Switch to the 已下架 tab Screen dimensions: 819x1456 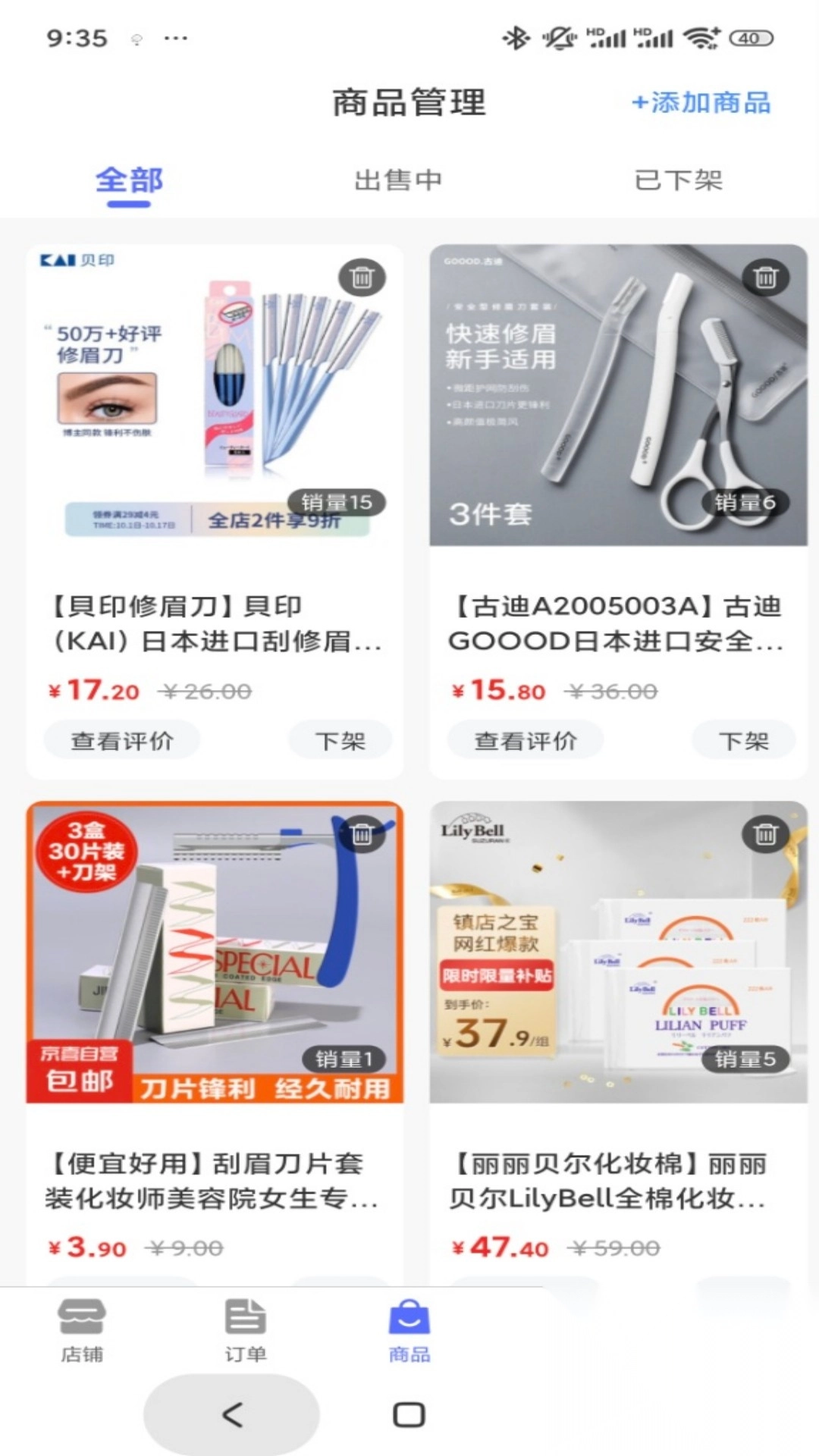click(x=679, y=180)
